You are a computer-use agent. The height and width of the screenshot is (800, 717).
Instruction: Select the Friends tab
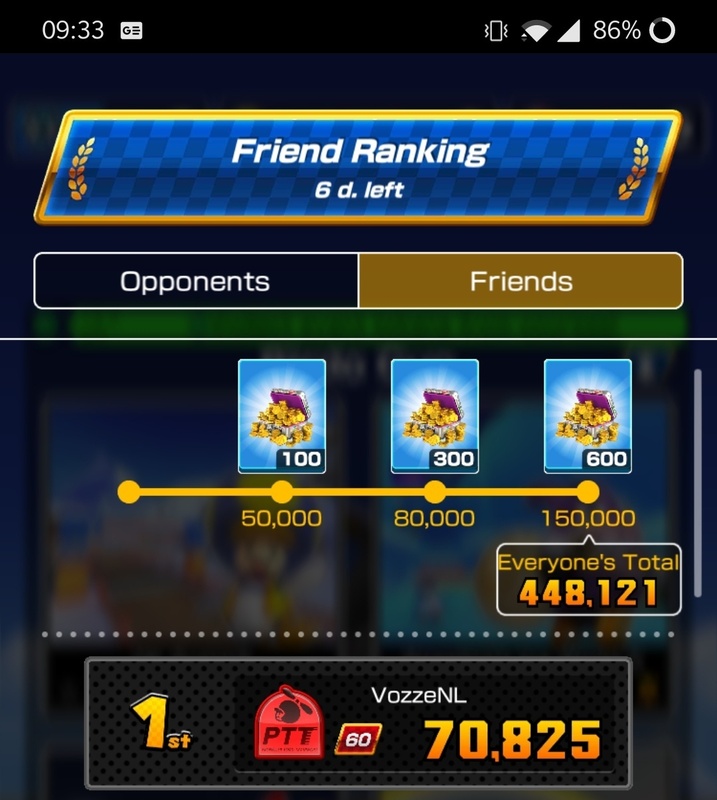(x=521, y=281)
